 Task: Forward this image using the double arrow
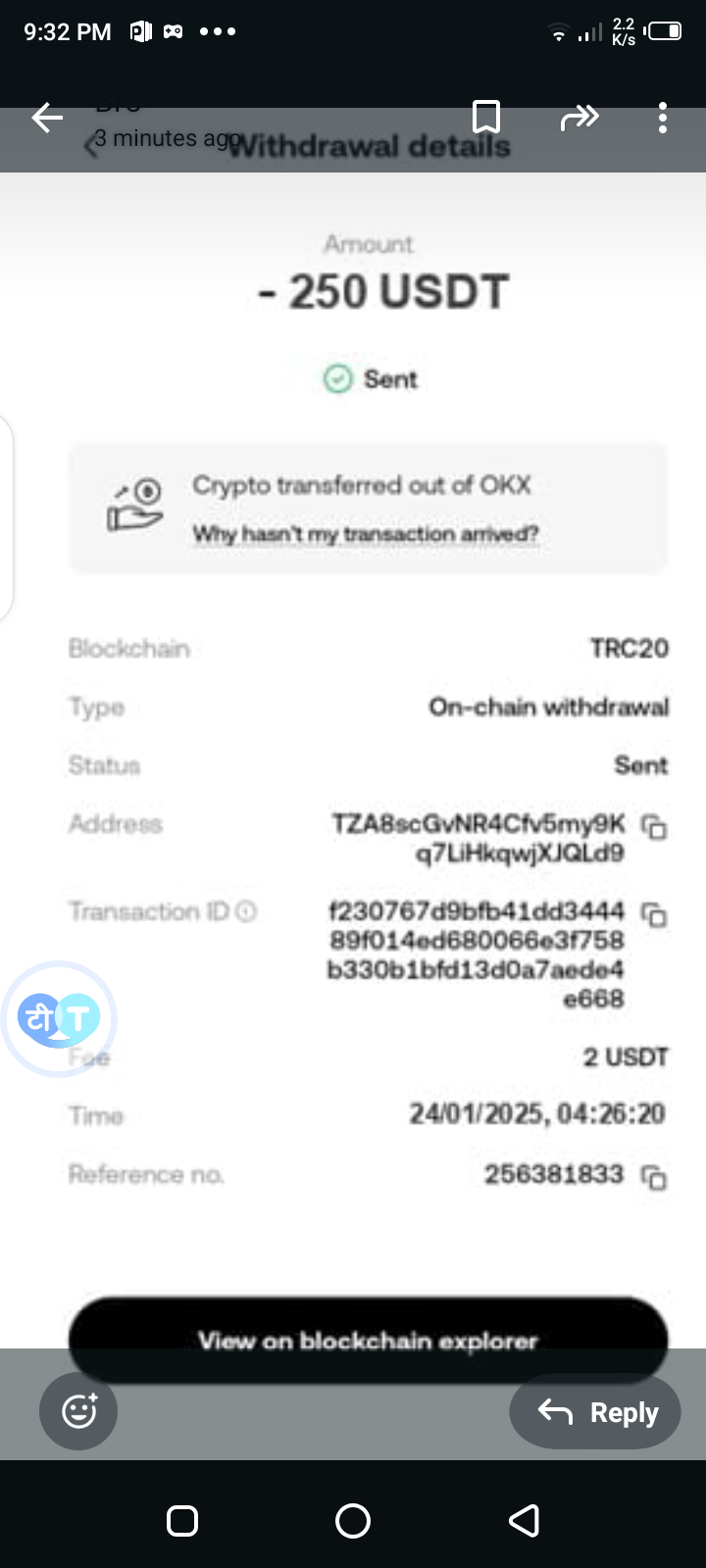pos(580,119)
